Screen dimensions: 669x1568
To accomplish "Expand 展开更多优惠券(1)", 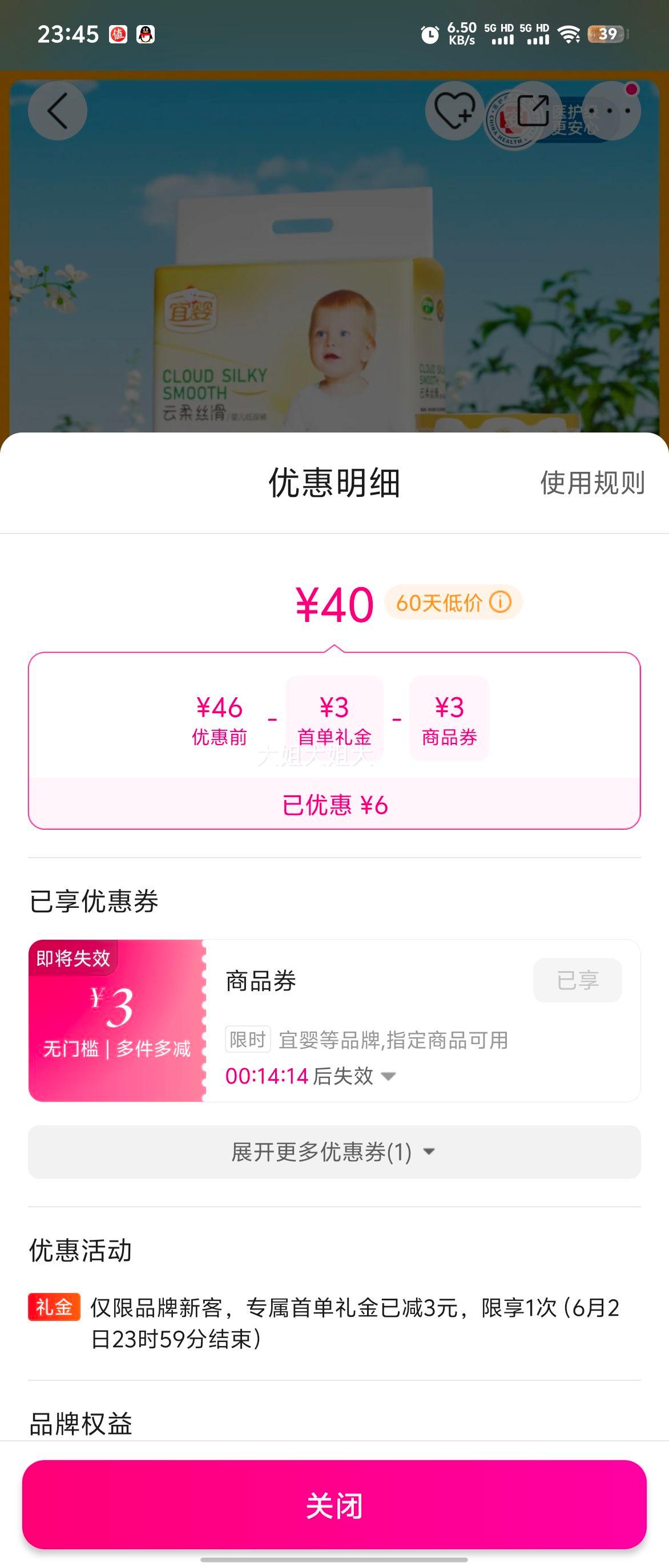I will [x=334, y=1151].
